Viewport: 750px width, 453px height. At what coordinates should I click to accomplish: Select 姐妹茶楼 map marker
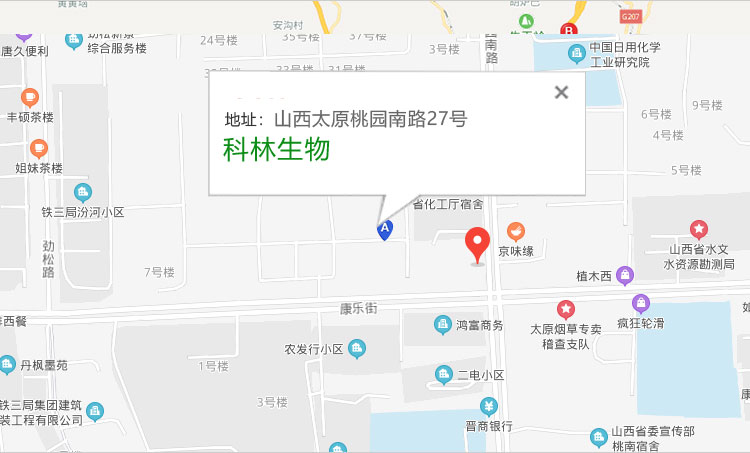(x=38, y=148)
